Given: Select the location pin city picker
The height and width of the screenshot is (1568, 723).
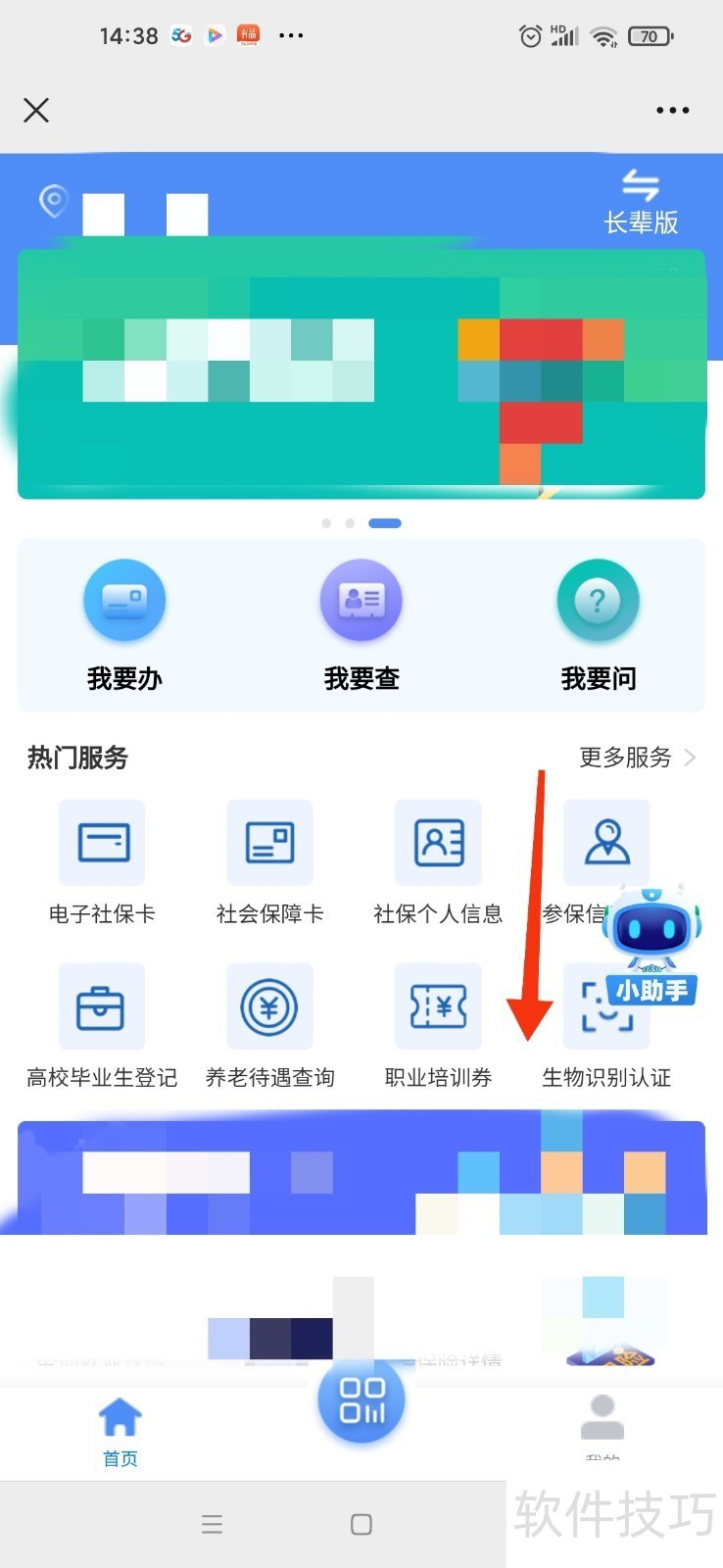Looking at the screenshot, I should [x=54, y=201].
